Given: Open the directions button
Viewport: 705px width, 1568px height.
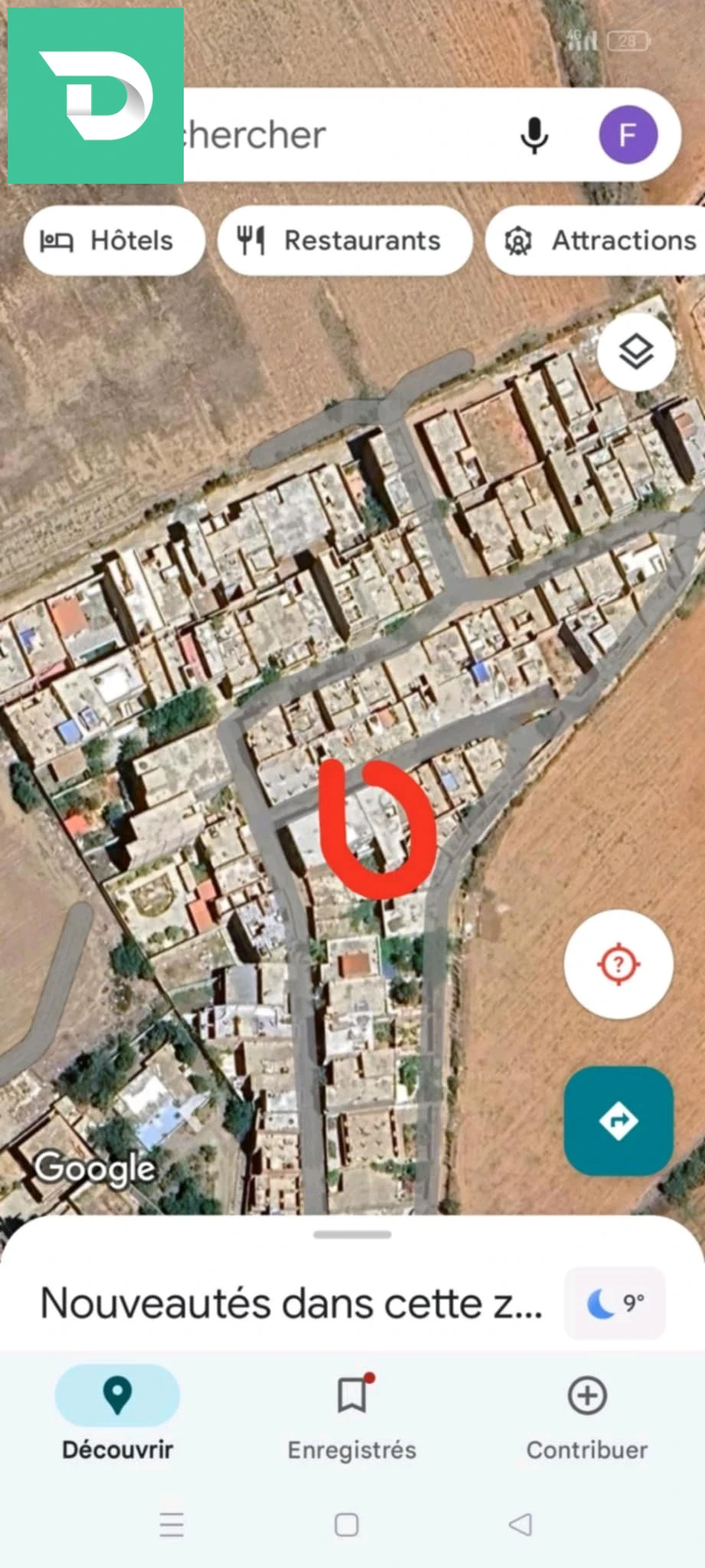Looking at the screenshot, I should (619, 1120).
